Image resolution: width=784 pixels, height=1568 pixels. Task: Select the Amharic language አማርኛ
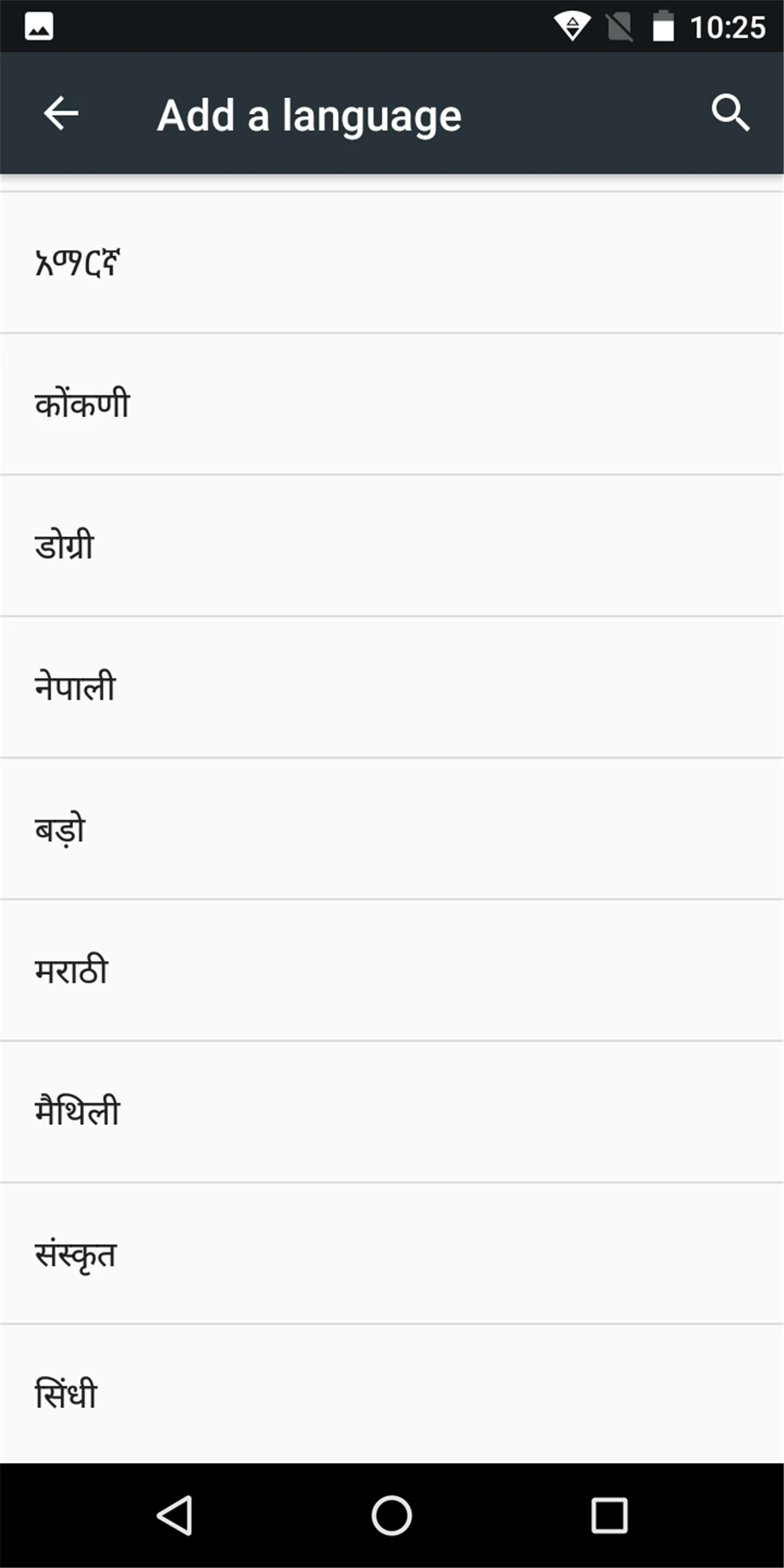click(392, 263)
